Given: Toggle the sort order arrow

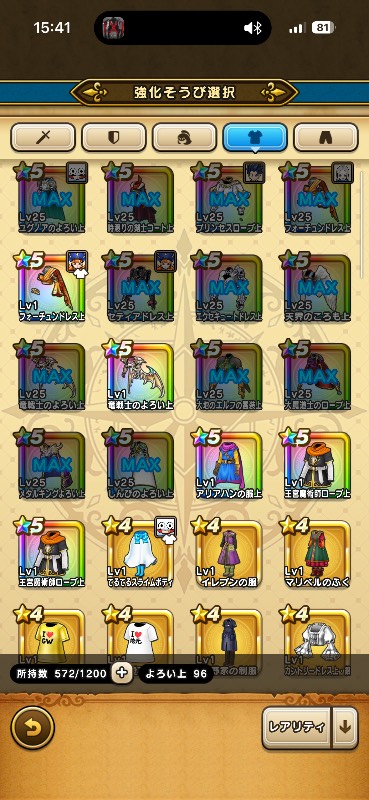Looking at the screenshot, I should [x=346, y=728].
